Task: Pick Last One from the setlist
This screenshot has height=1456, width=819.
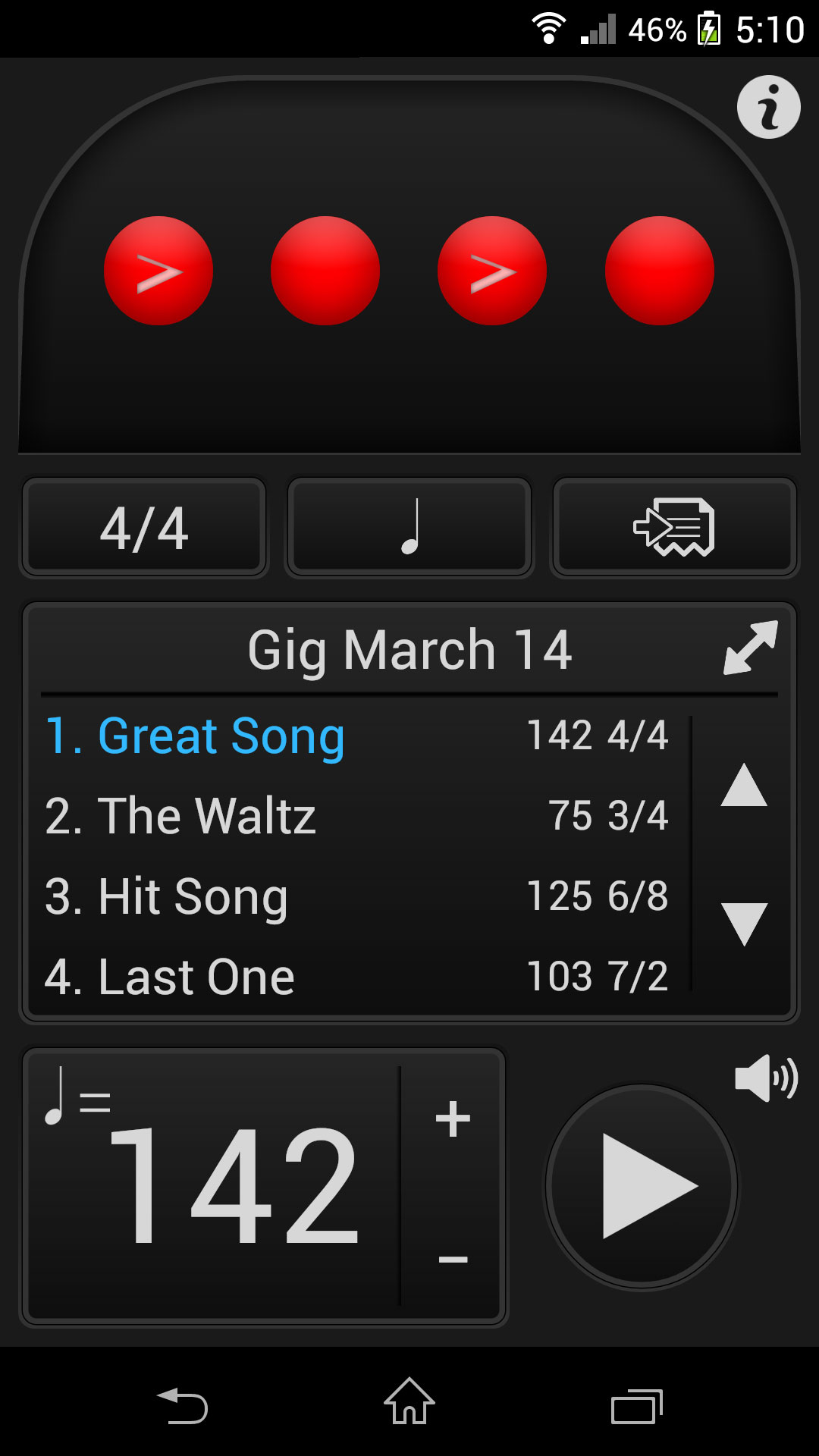Action: [x=356, y=977]
